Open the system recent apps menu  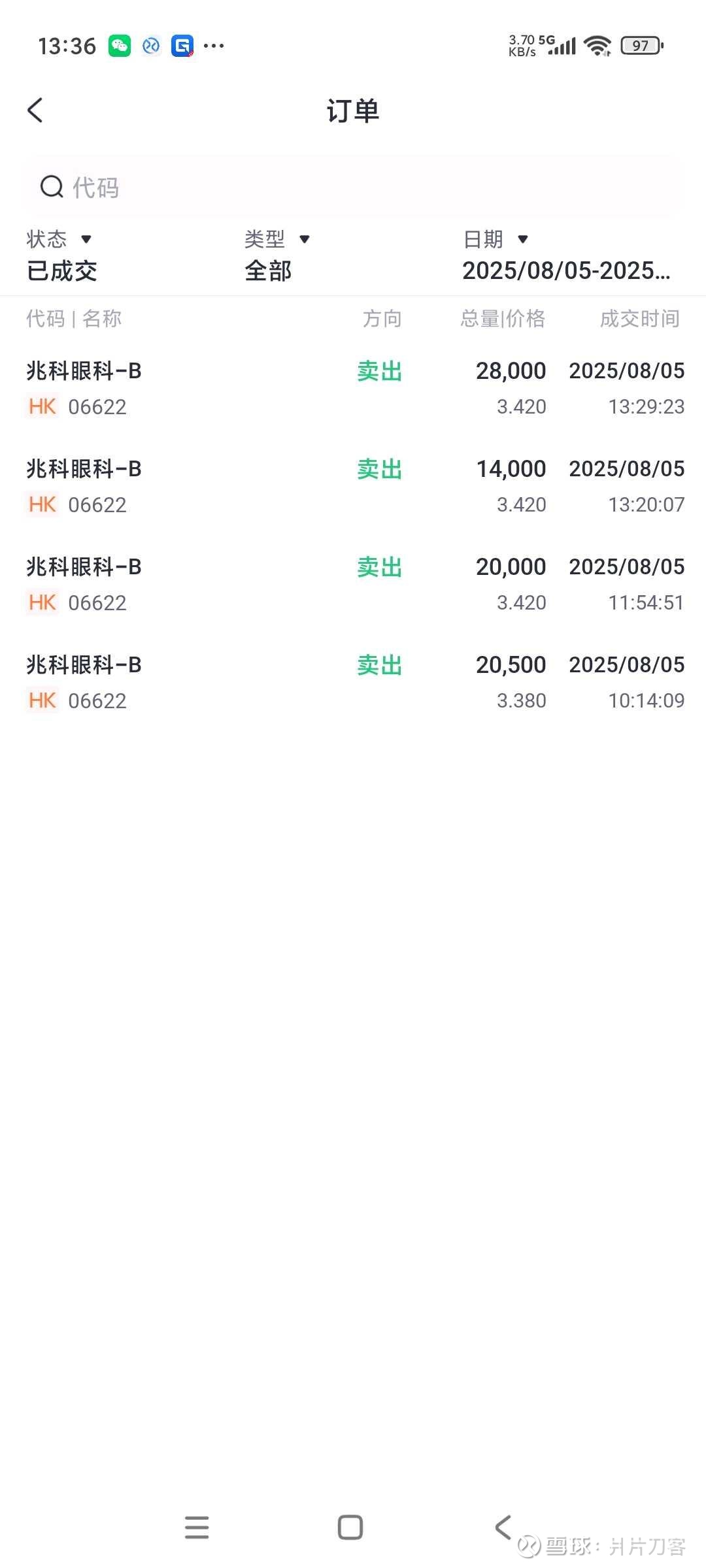197,1527
